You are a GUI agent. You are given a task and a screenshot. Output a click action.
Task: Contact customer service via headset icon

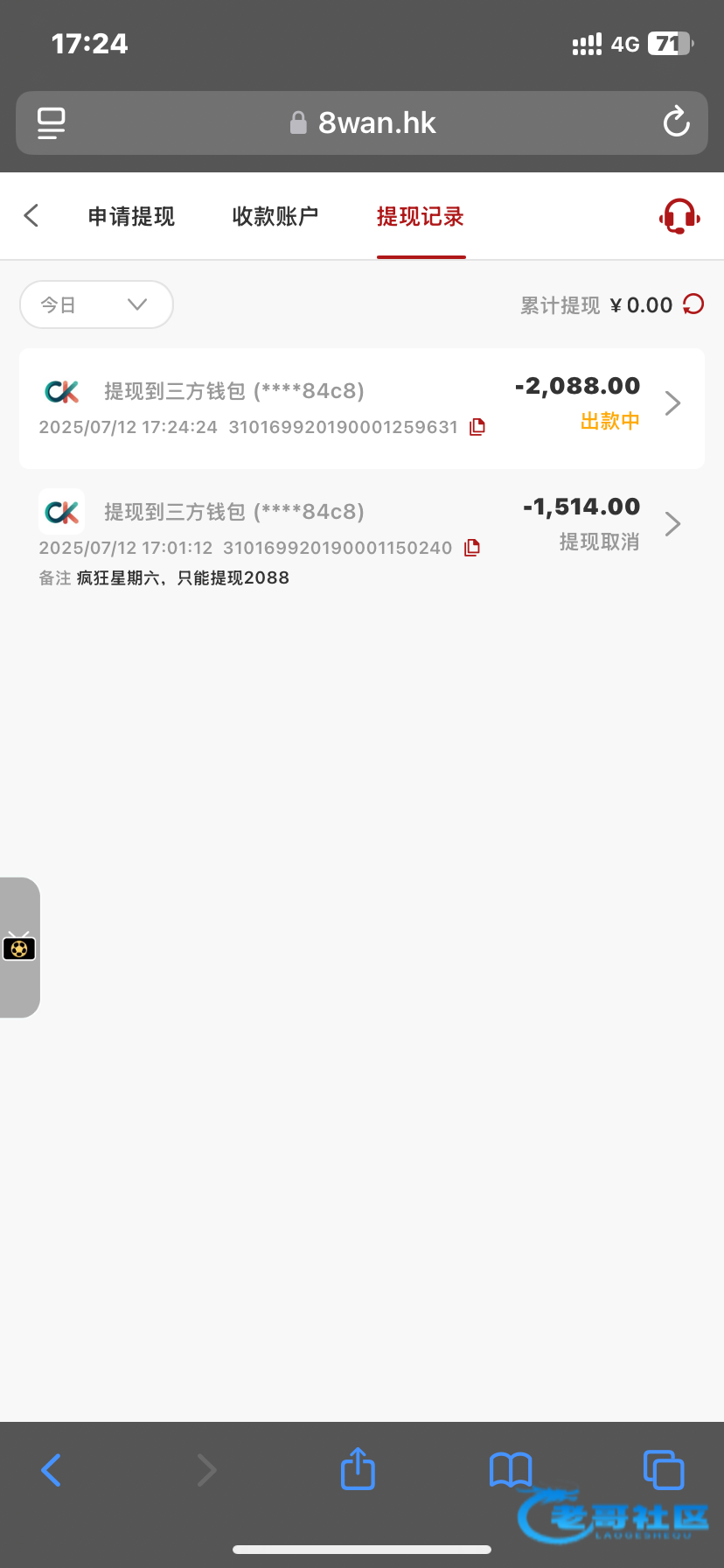(679, 216)
